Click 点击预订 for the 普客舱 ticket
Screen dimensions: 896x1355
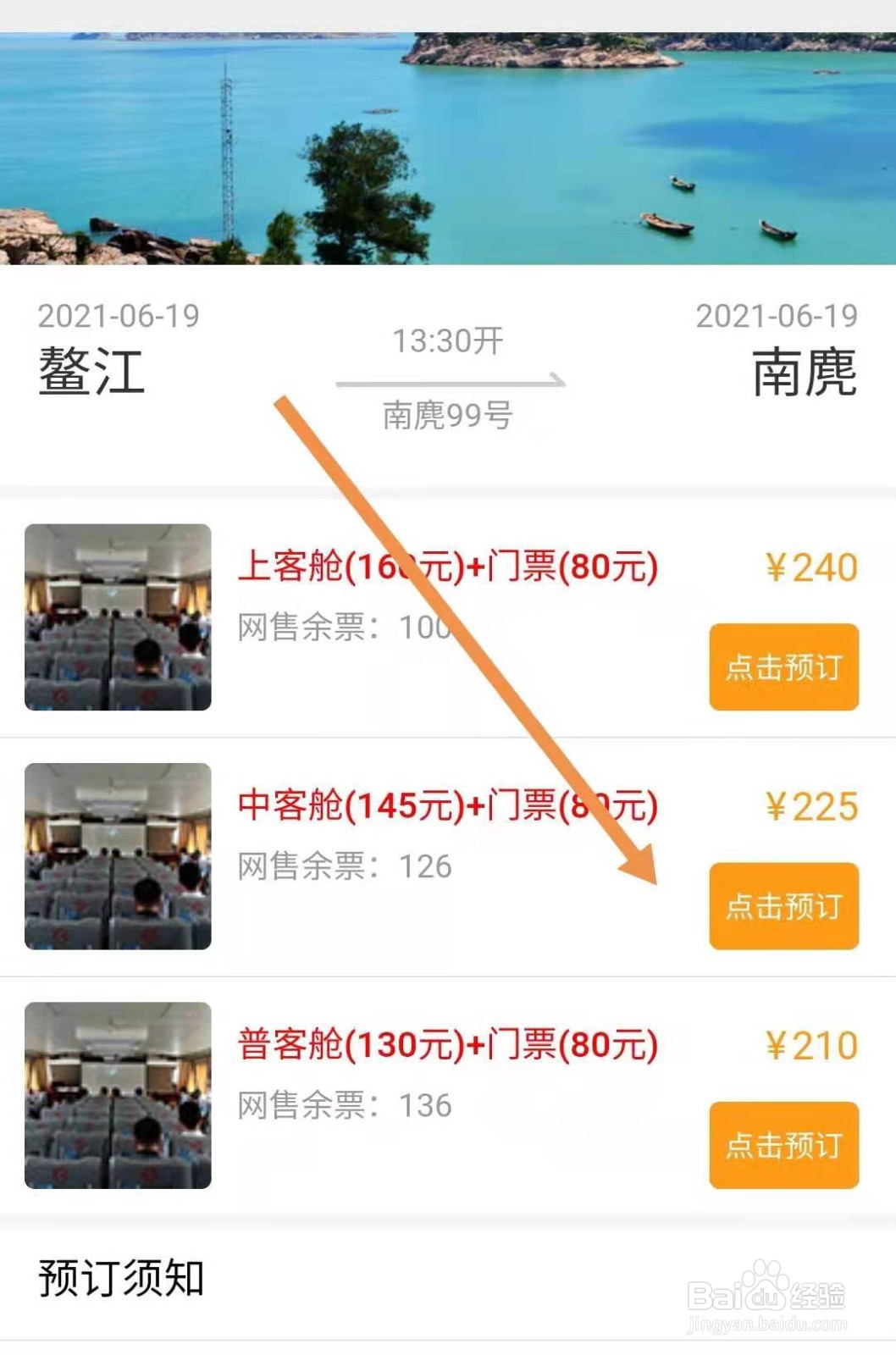pos(783,1145)
